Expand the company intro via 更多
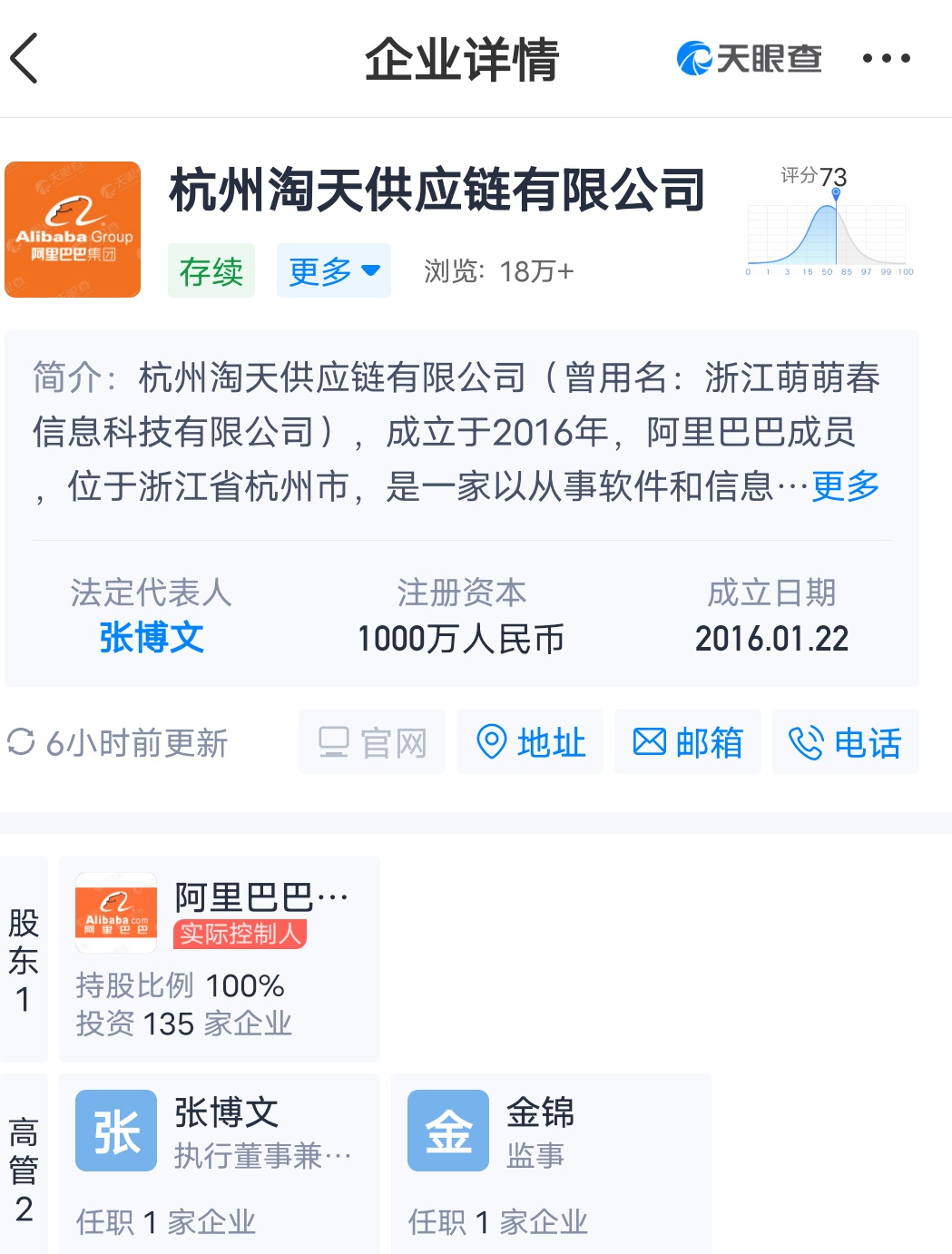952x1254 pixels. coord(845,486)
